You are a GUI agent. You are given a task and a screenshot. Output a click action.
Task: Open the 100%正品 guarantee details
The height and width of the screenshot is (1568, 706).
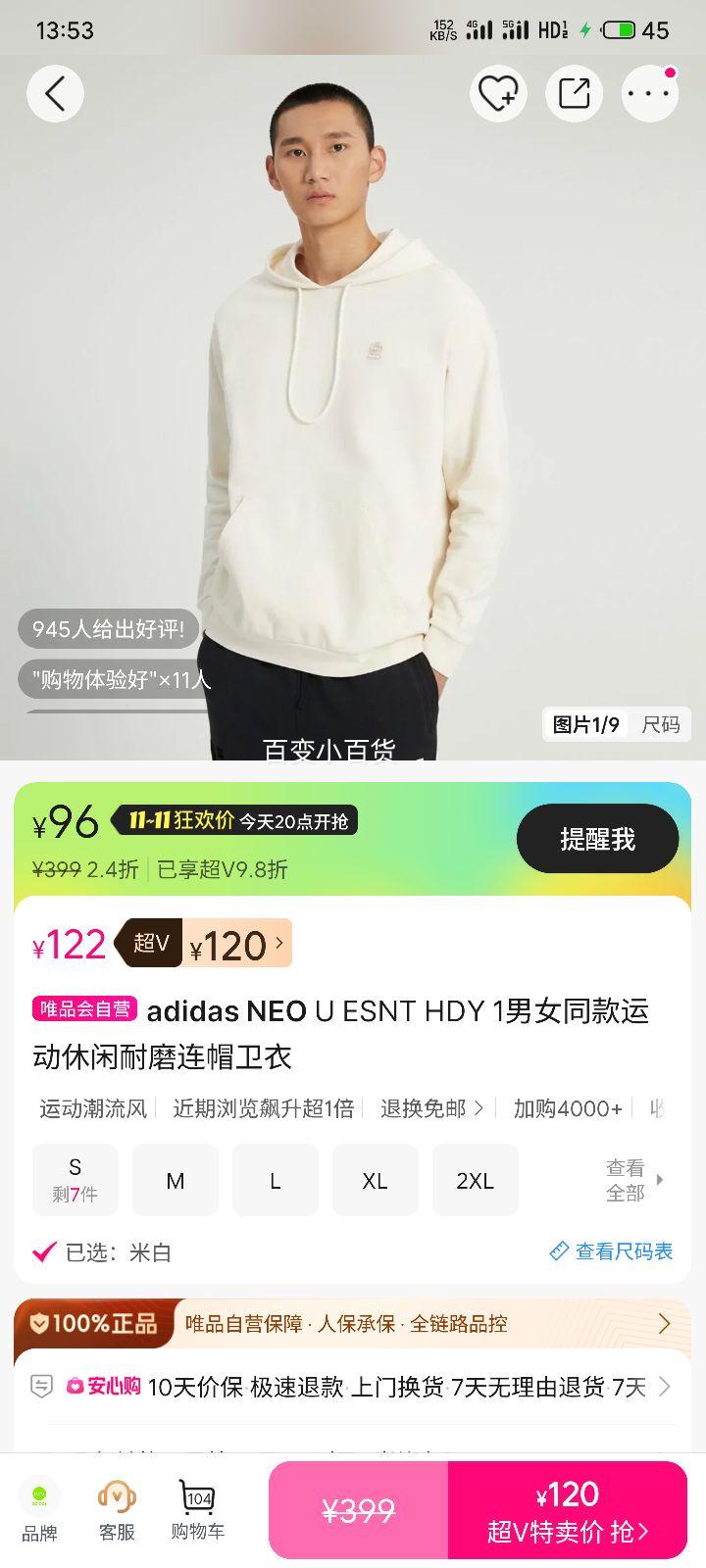point(353,1324)
